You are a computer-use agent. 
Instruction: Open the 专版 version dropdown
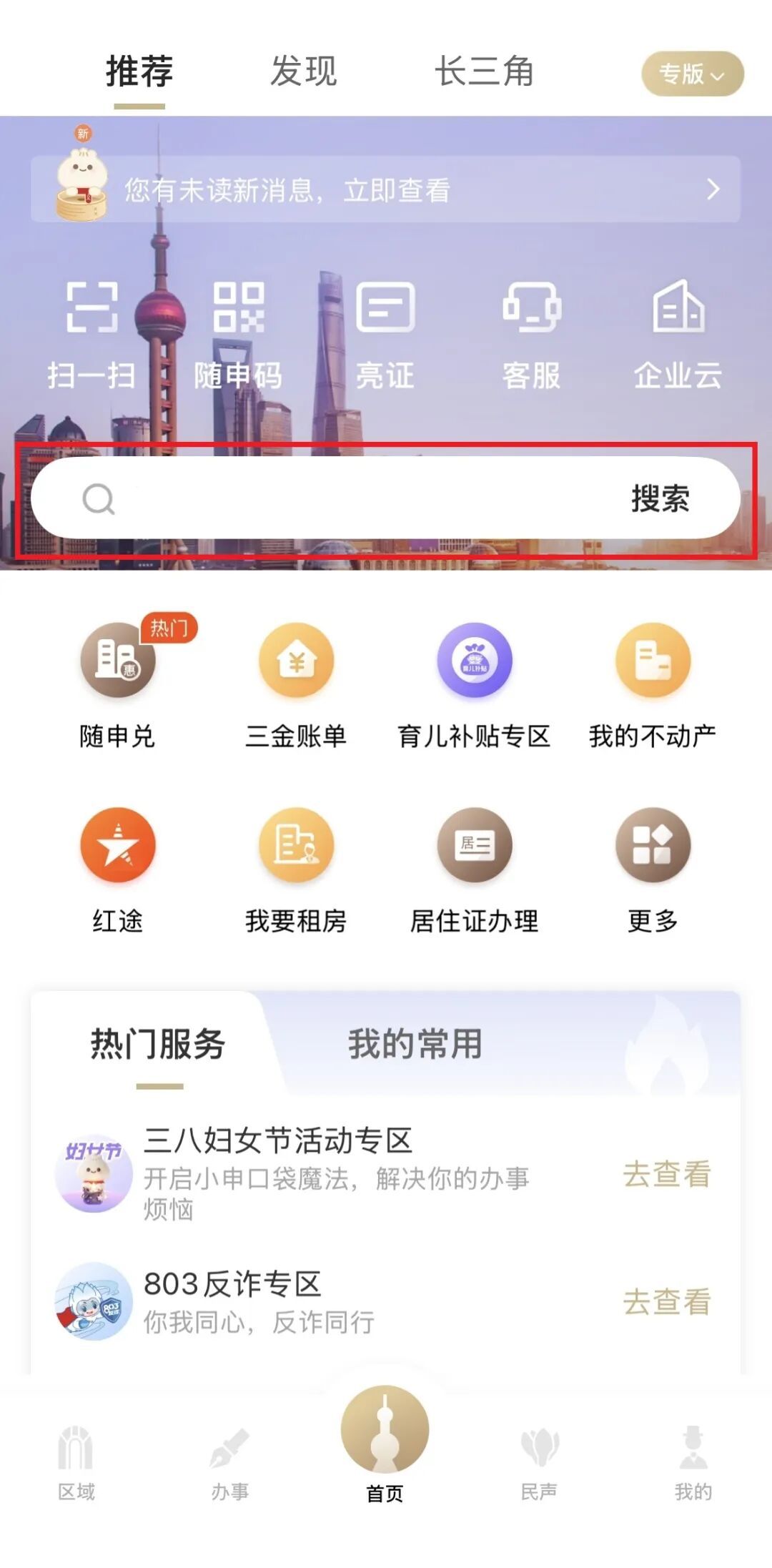[692, 74]
